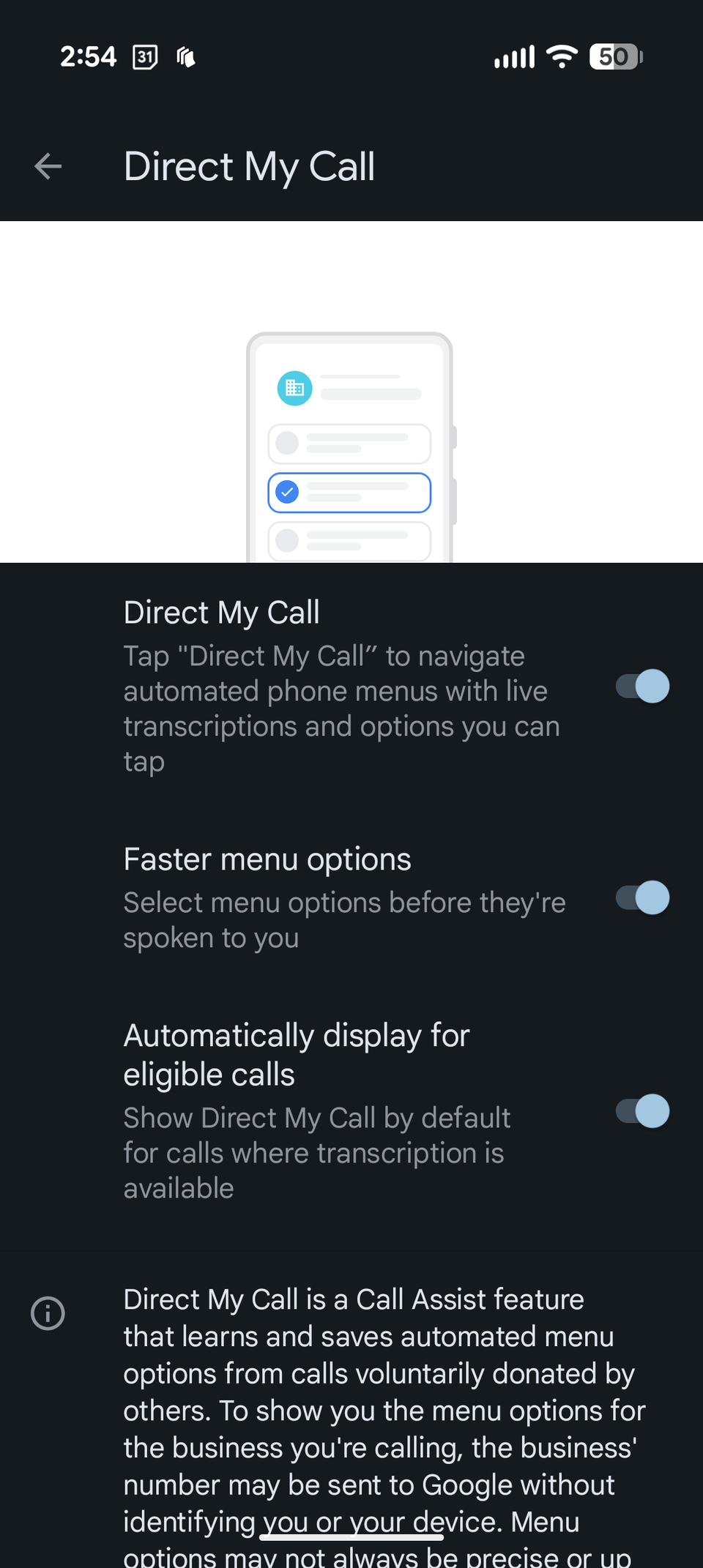703x1568 pixels.
Task: Navigate back using the arrow icon
Action: click(x=47, y=166)
